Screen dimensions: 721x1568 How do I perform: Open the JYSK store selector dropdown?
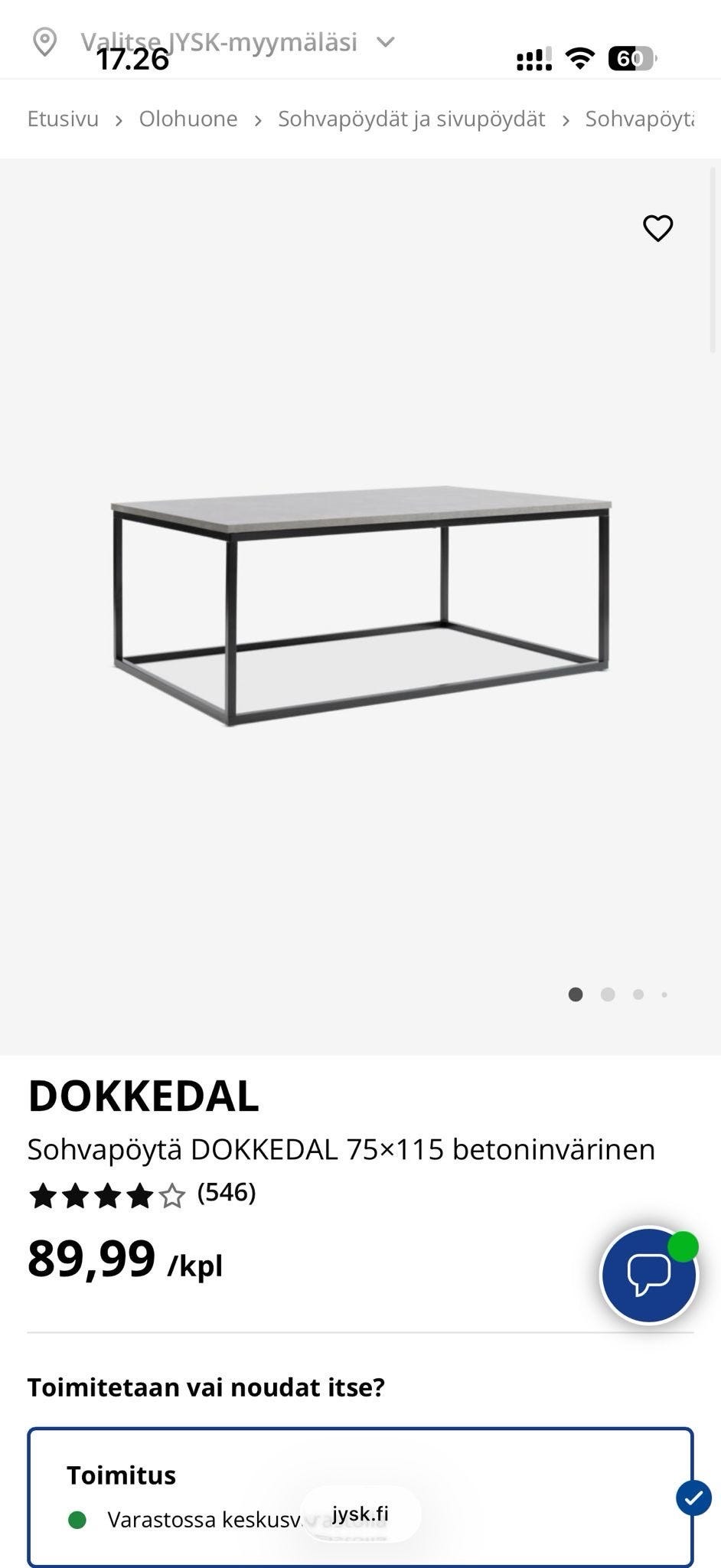point(219,41)
